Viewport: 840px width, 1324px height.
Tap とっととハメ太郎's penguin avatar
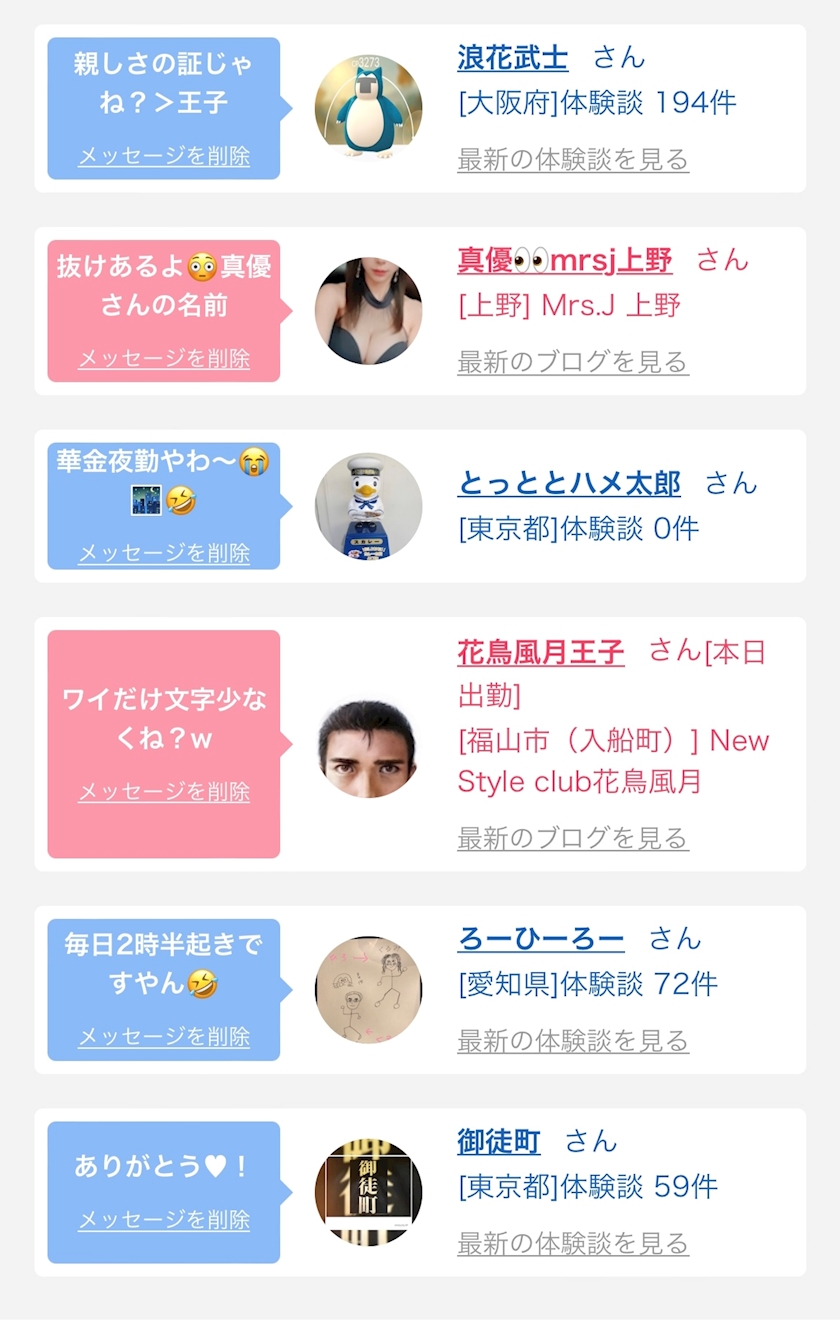[x=368, y=506]
